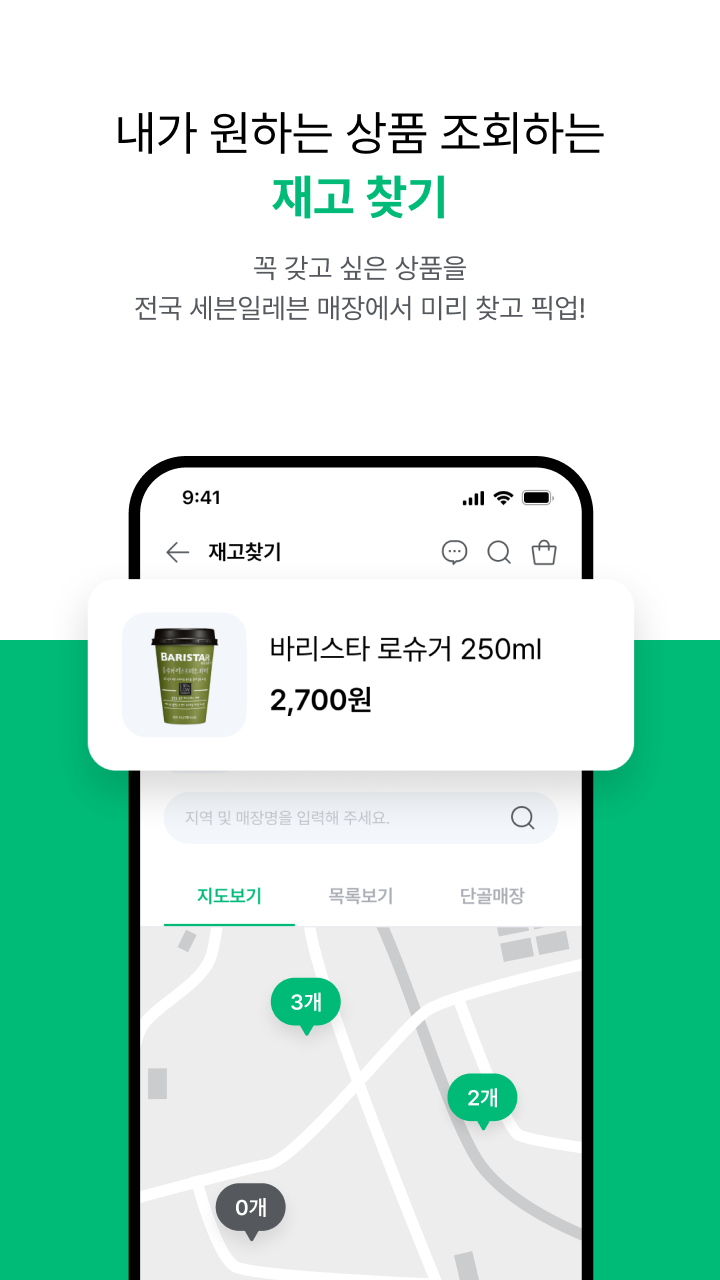Viewport: 720px width, 1280px height.
Task: Select the gray map pin showing 0개
Action: (248, 1207)
